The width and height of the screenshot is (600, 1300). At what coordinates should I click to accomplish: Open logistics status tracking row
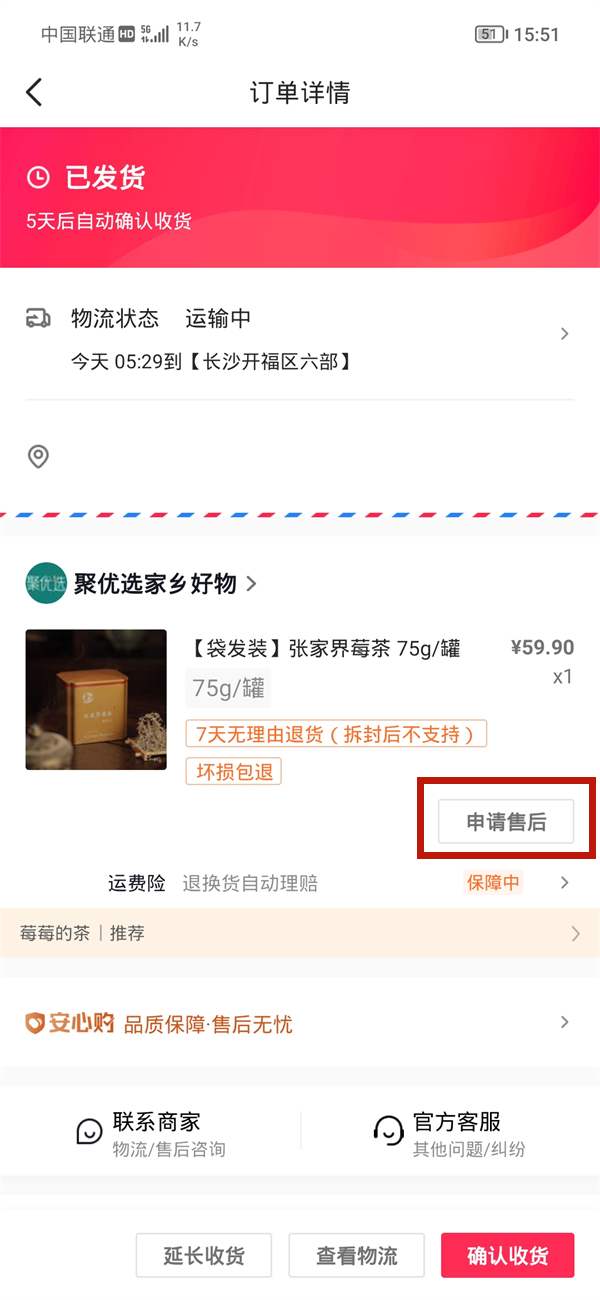point(300,339)
